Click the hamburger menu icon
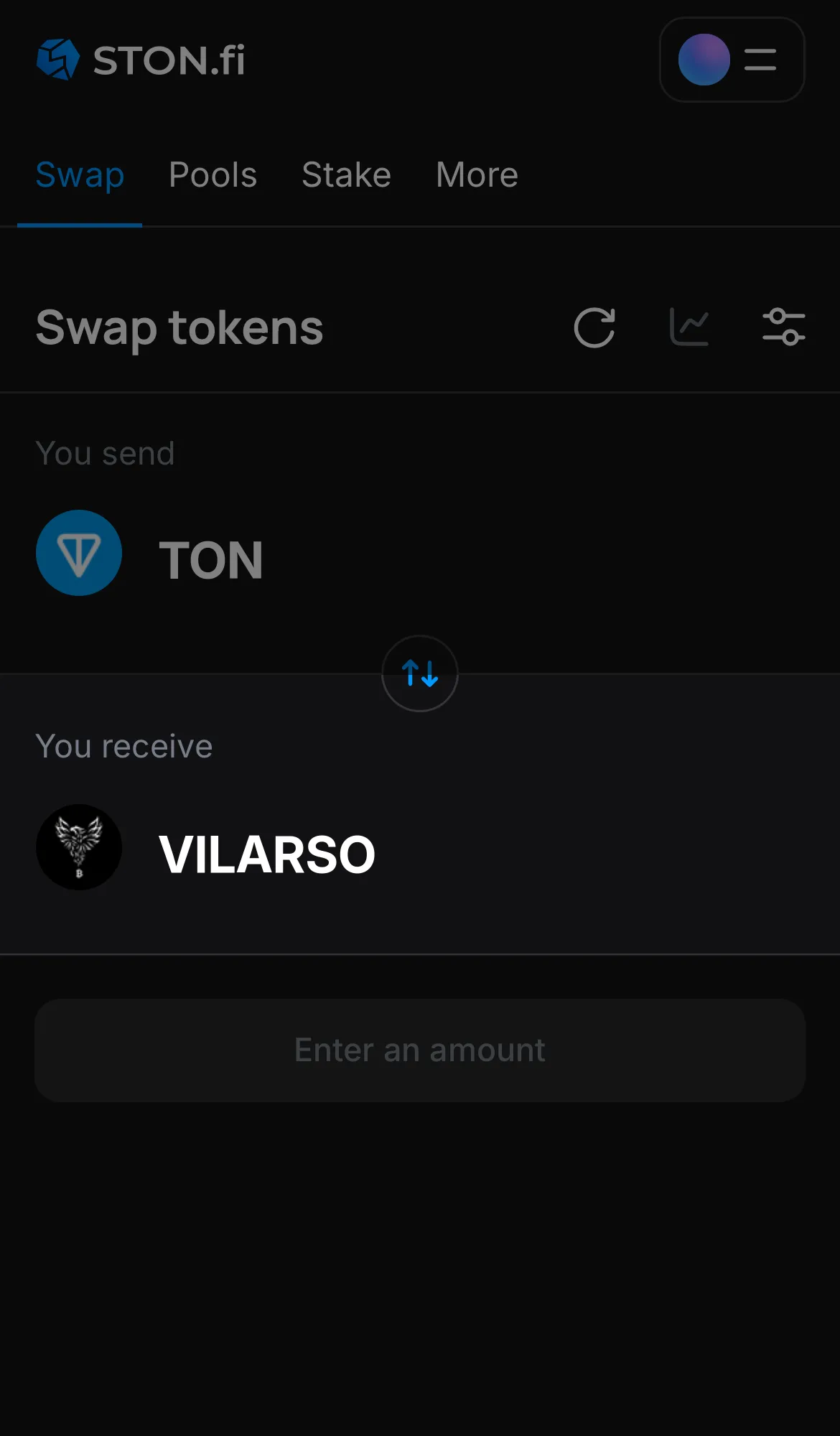840x1436 pixels. tap(759, 60)
